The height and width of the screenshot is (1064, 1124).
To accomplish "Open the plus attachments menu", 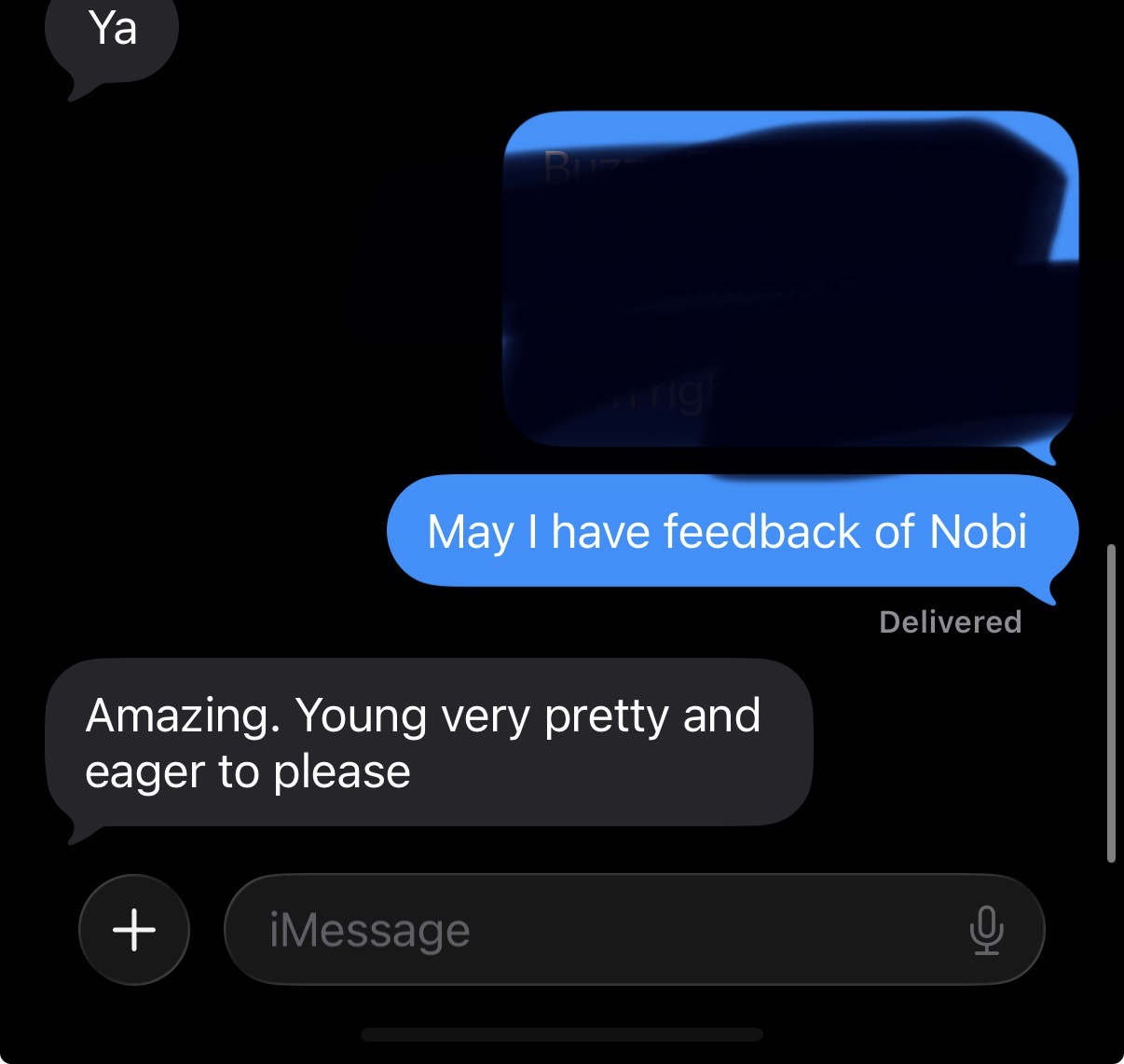I will coord(134,929).
